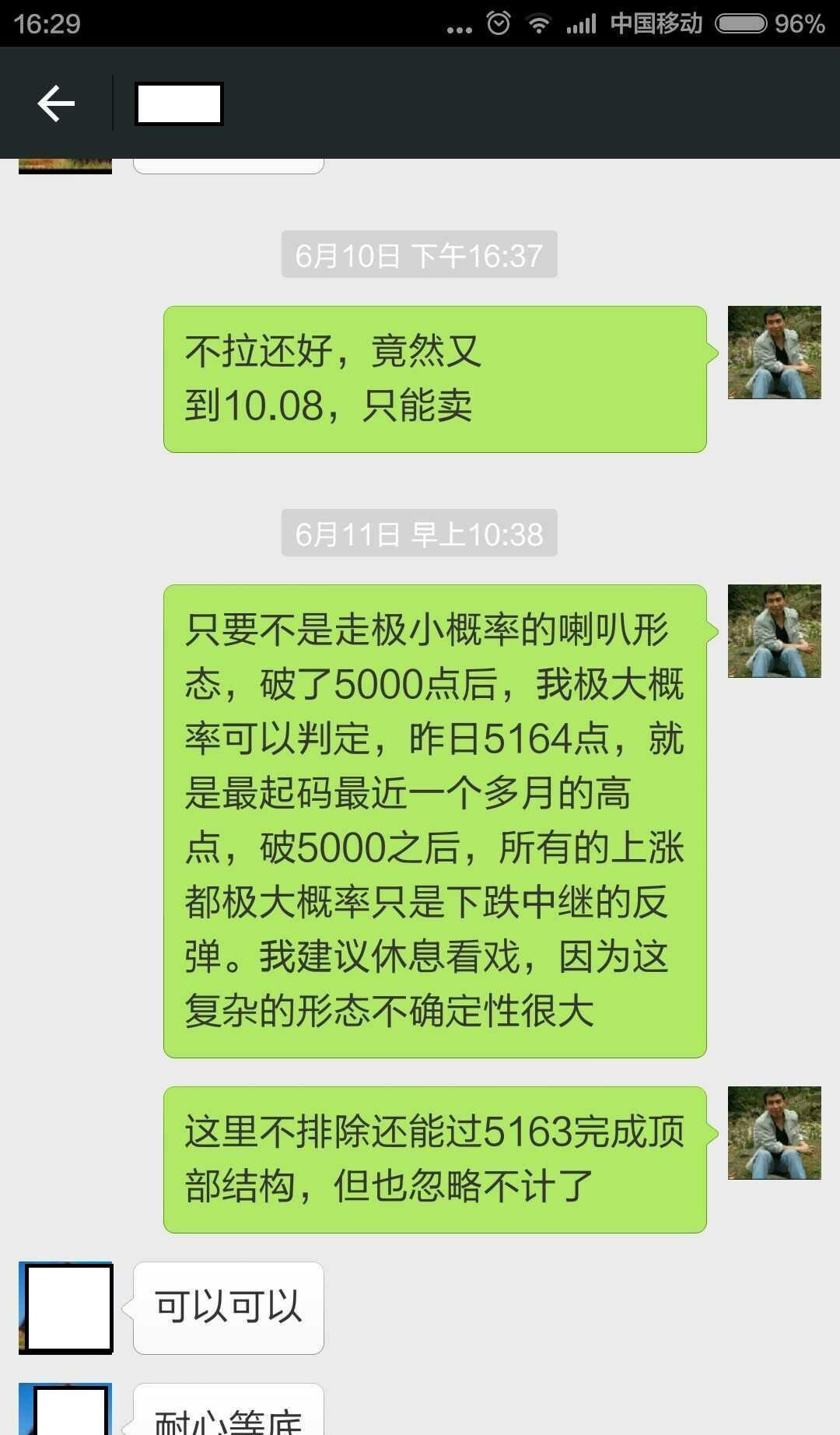The image size is (840, 1435).
Task: Open the partially visible avatar at top left
Action: coord(65,160)
